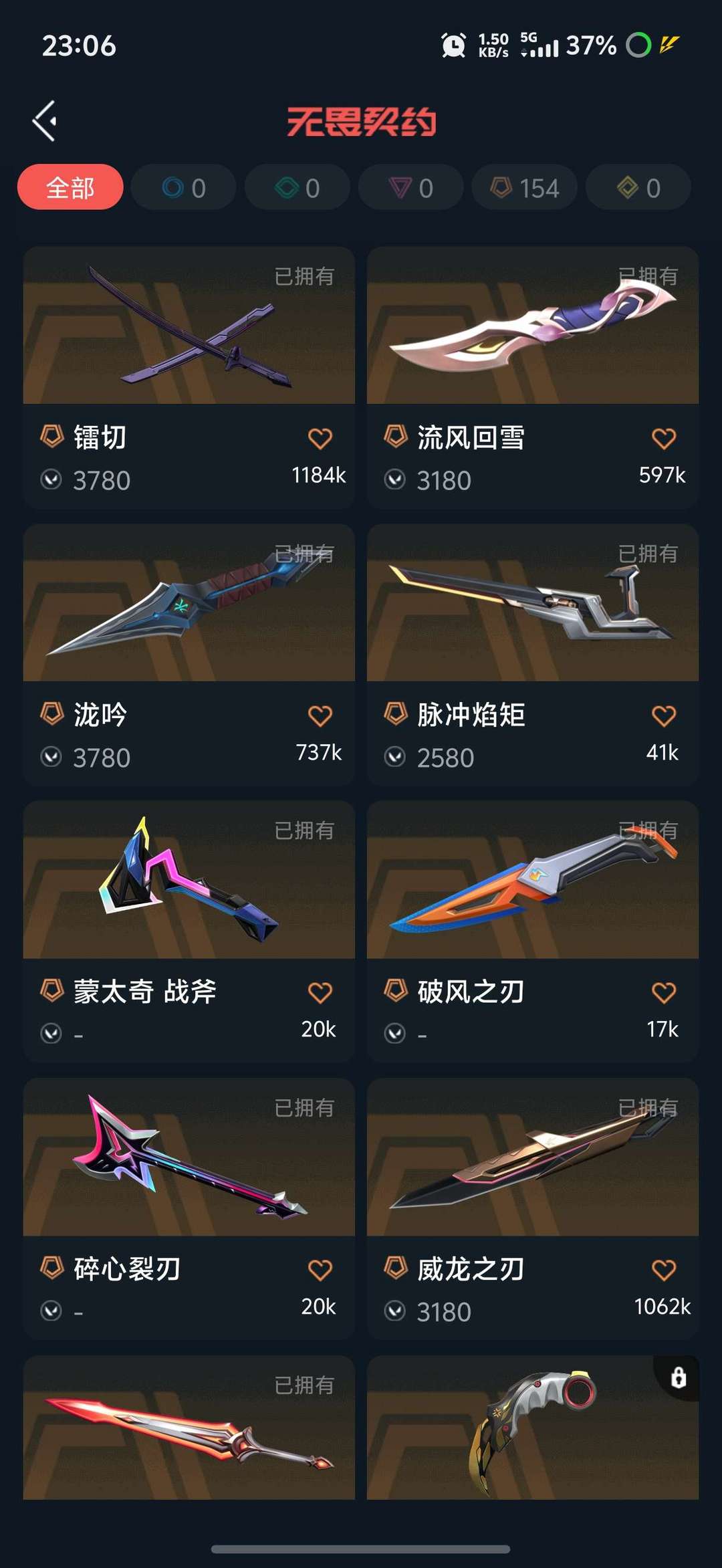The height and width of the screenshot is (1568, 722).
Task: Favorite the 脉冲焰矩 skin with heart
Action: point(663,716)
